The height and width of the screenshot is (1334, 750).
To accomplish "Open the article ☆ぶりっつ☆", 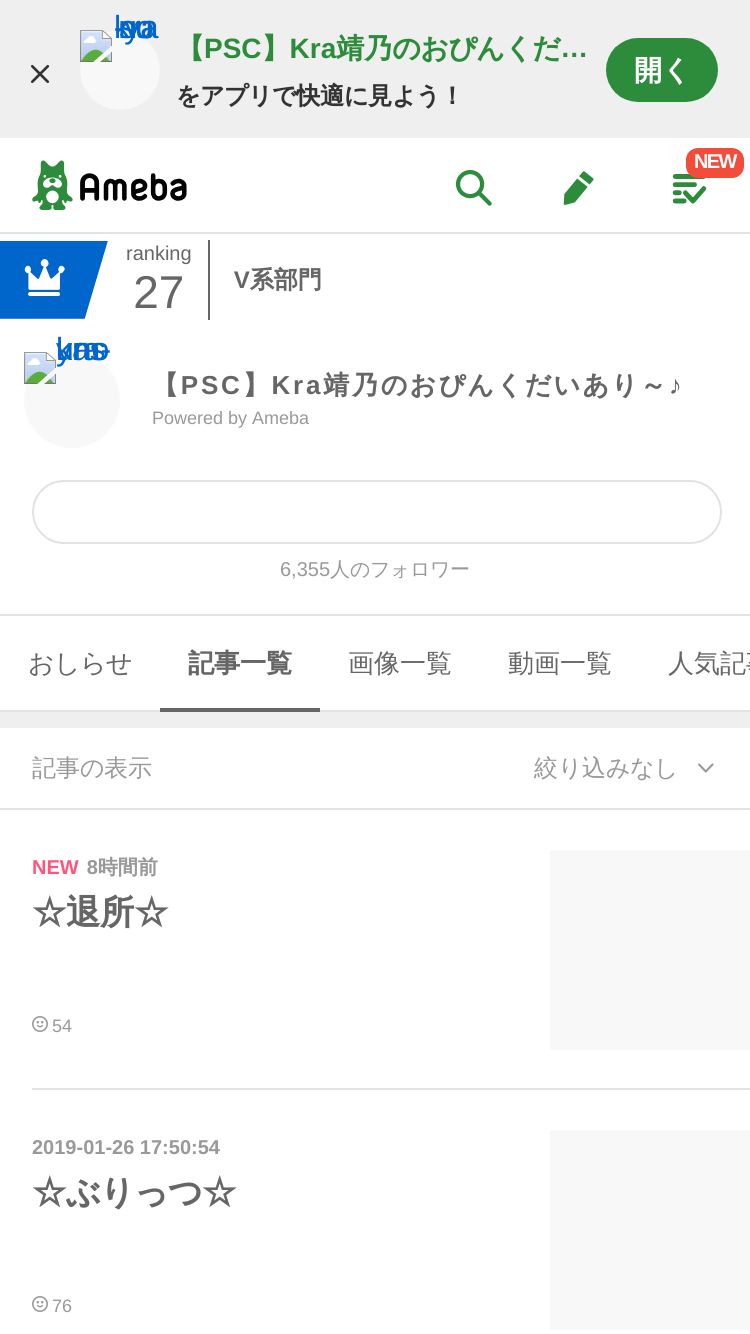I will point(134,1192).
